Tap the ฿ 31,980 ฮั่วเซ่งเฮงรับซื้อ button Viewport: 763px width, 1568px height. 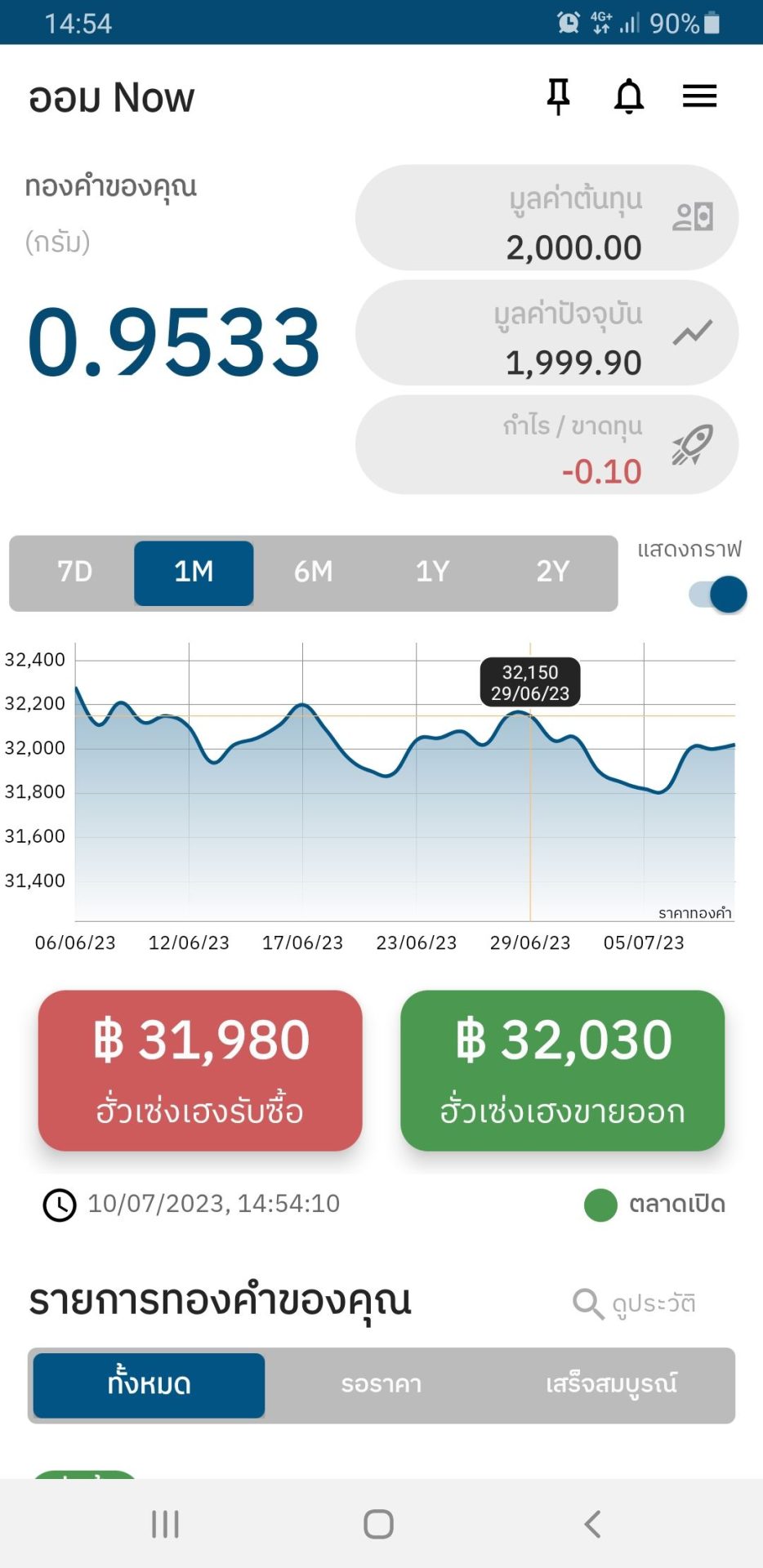(x=200, y=1070)
